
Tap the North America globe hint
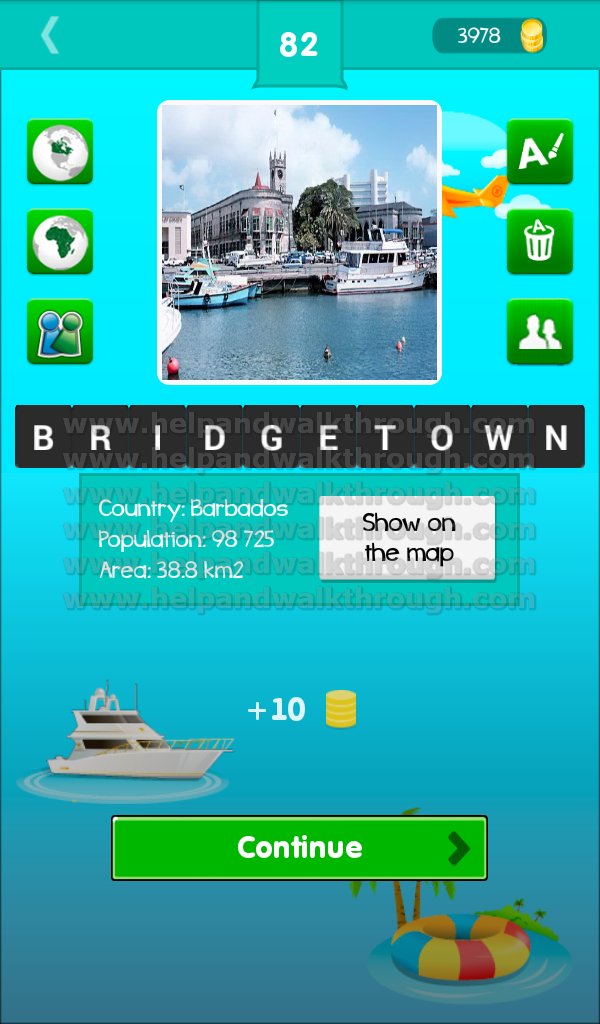(x=60, y=152)
